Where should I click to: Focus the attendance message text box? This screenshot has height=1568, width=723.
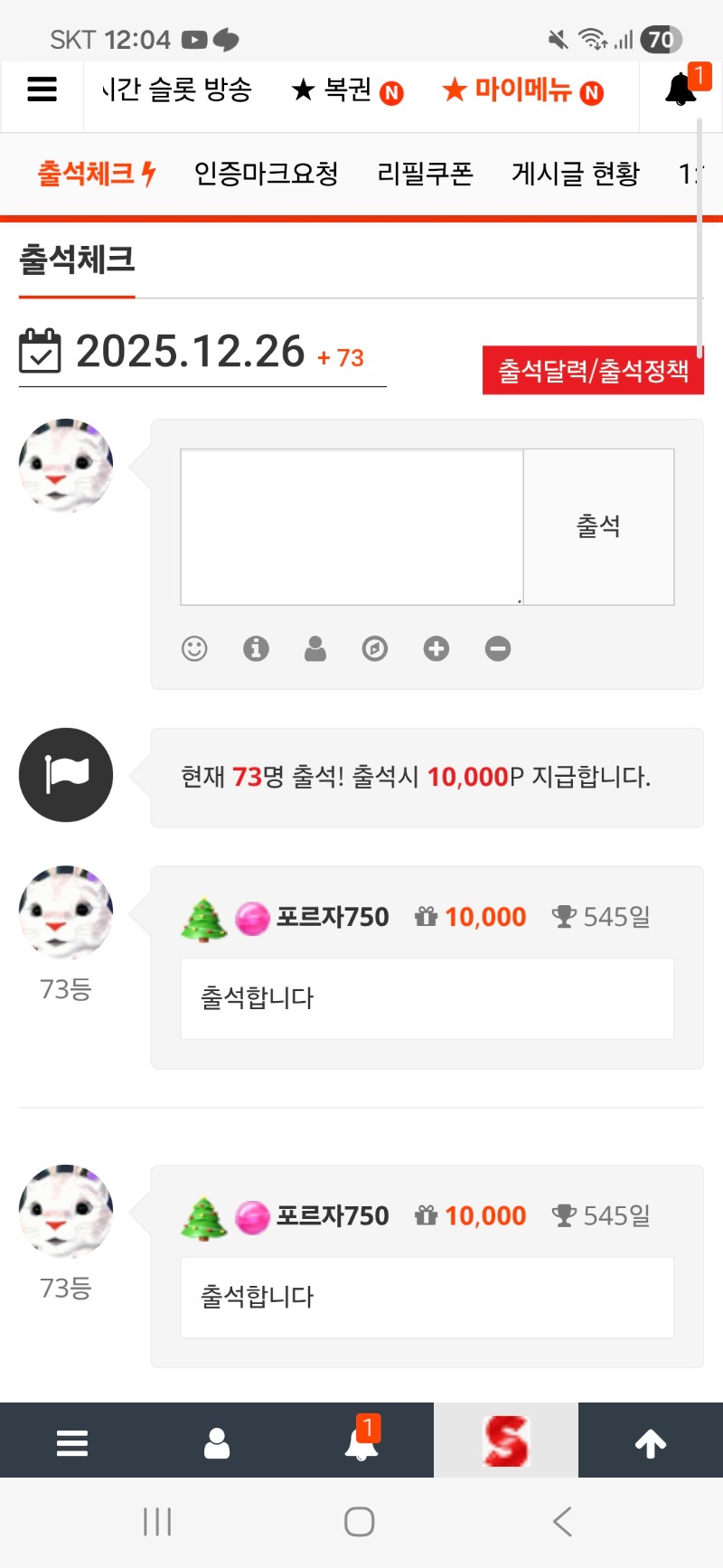click(x=352, y=527)
